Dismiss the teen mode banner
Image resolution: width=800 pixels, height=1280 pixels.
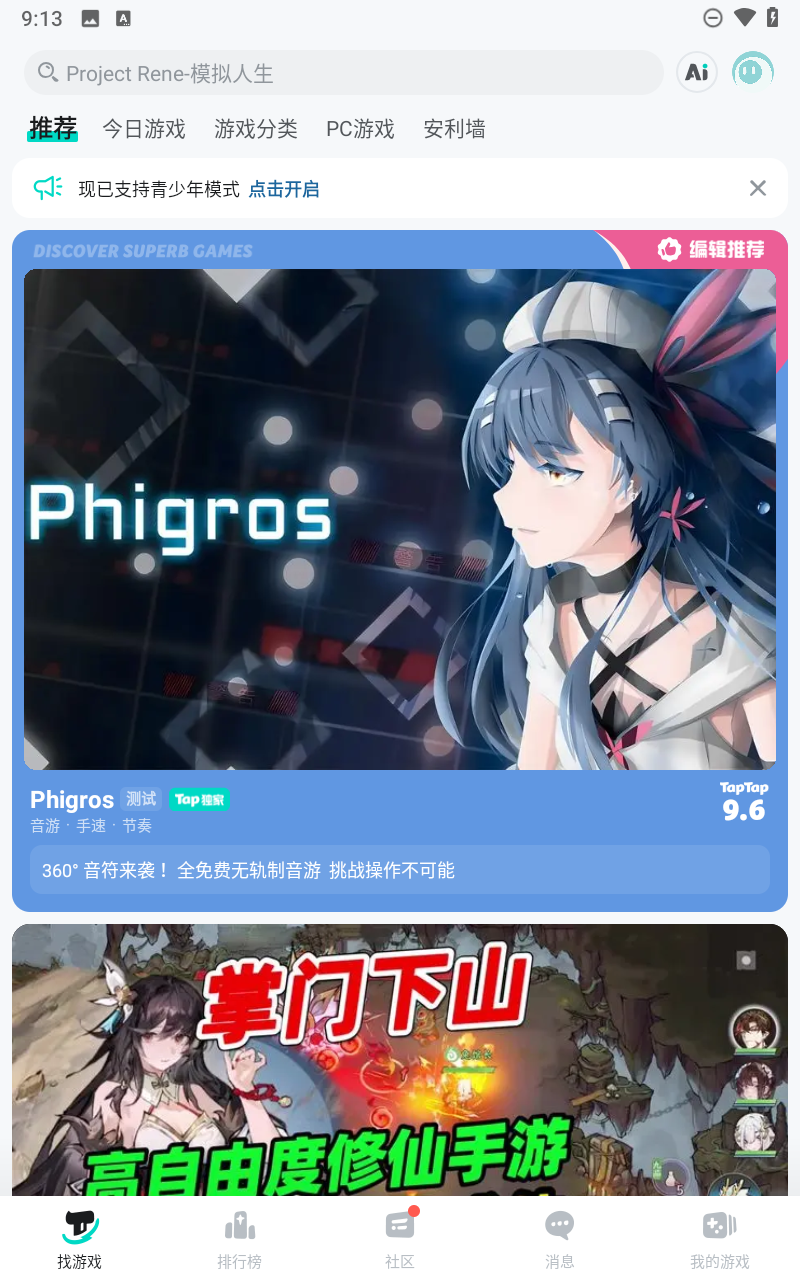pos(758,188)
